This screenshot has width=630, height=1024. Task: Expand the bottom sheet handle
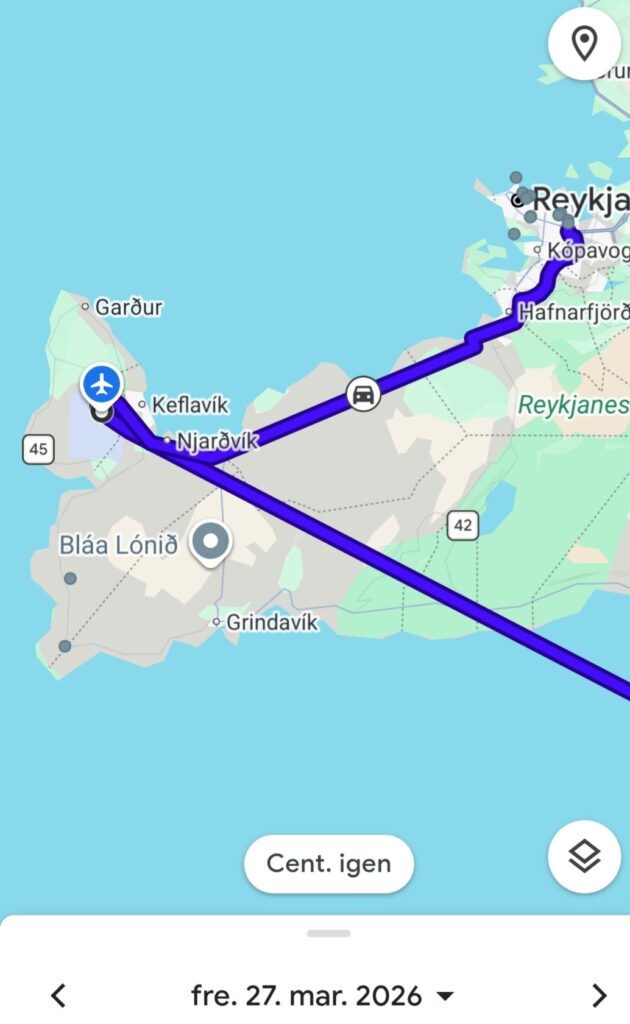click(329, 933)
